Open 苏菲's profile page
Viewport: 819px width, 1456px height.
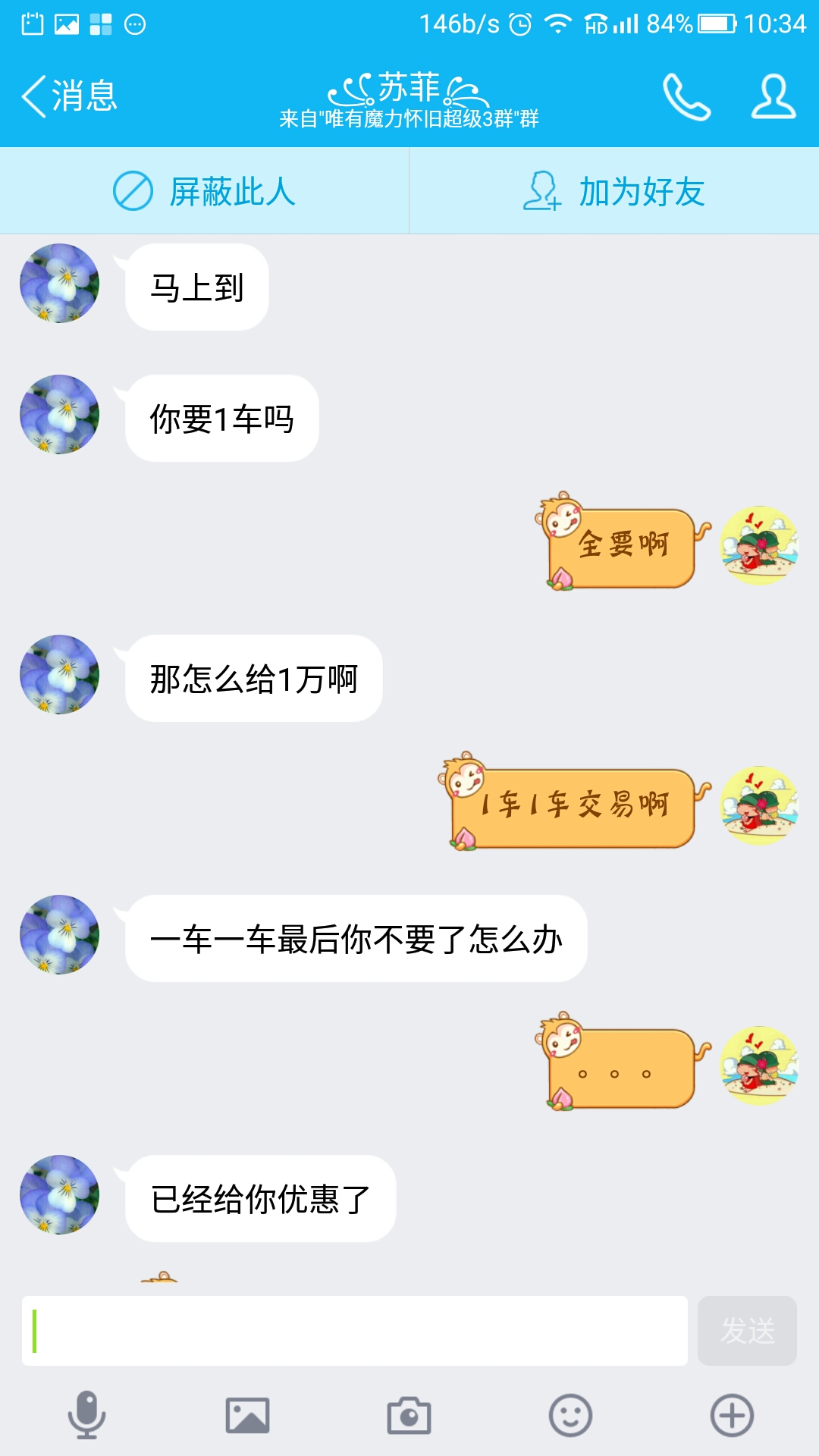pos(773,97)
